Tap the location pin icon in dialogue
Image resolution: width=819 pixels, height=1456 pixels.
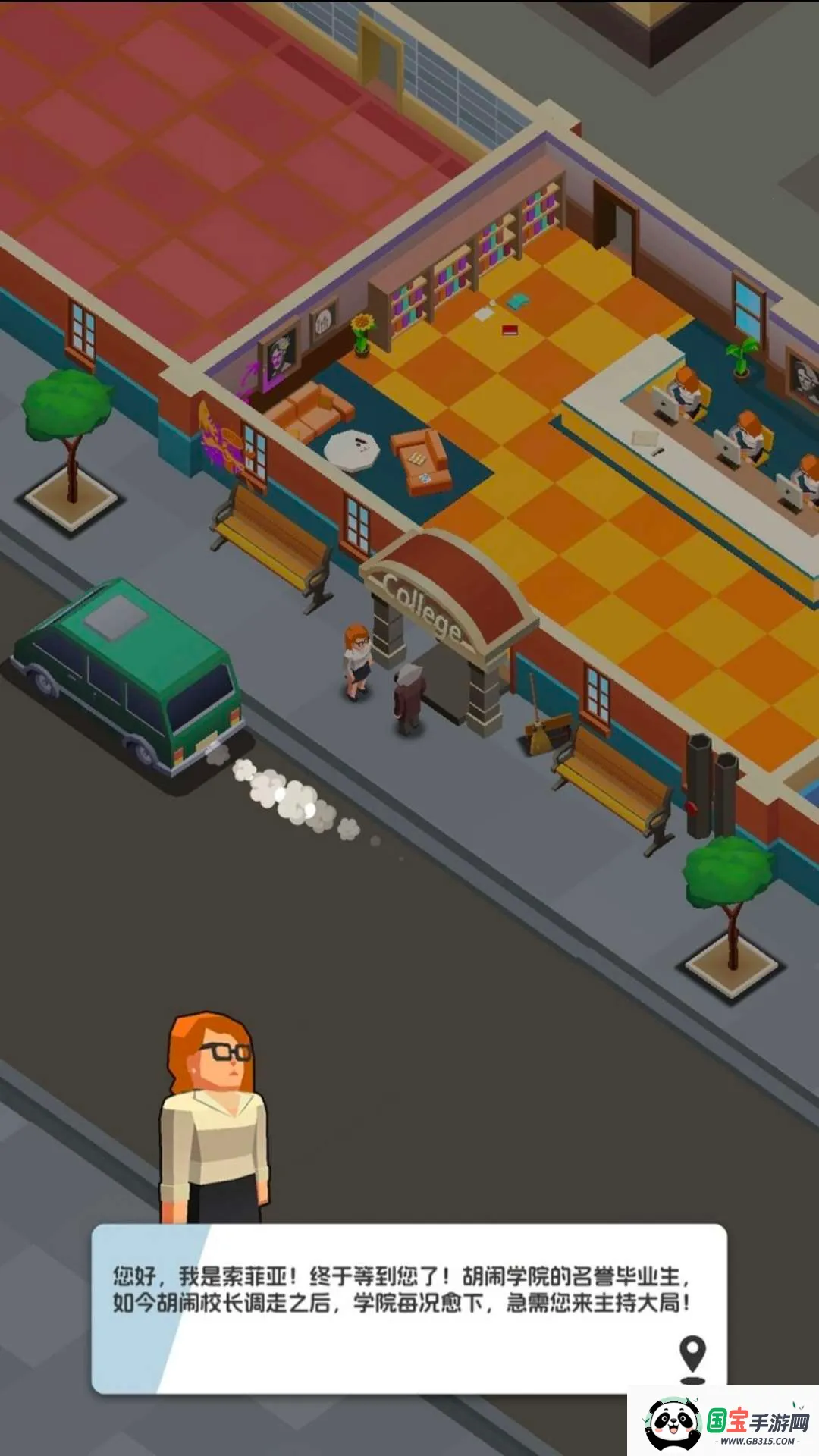692,1357
